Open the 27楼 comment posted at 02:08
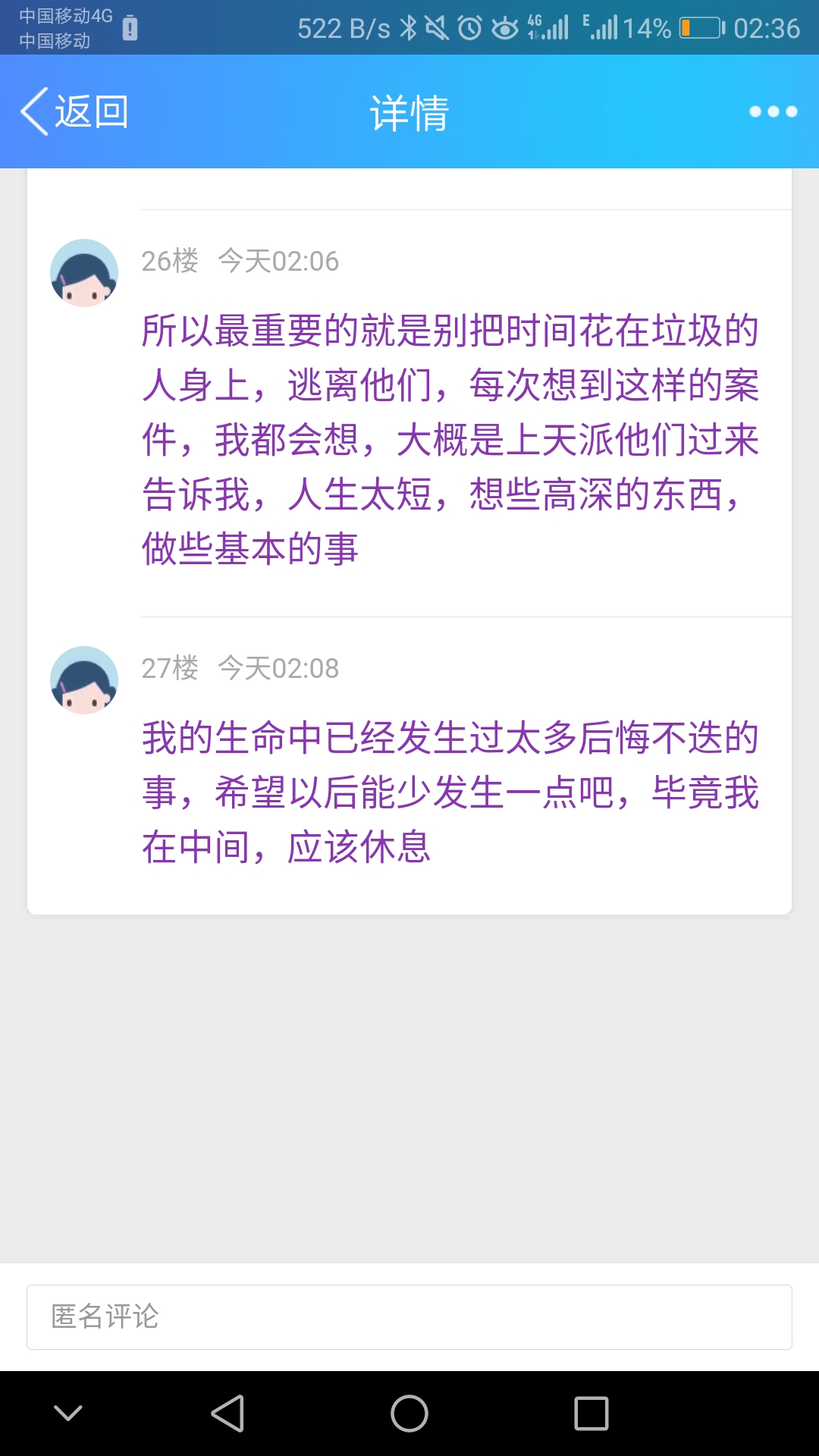This screenshot has height=1456, width=819. coord(450,792)
